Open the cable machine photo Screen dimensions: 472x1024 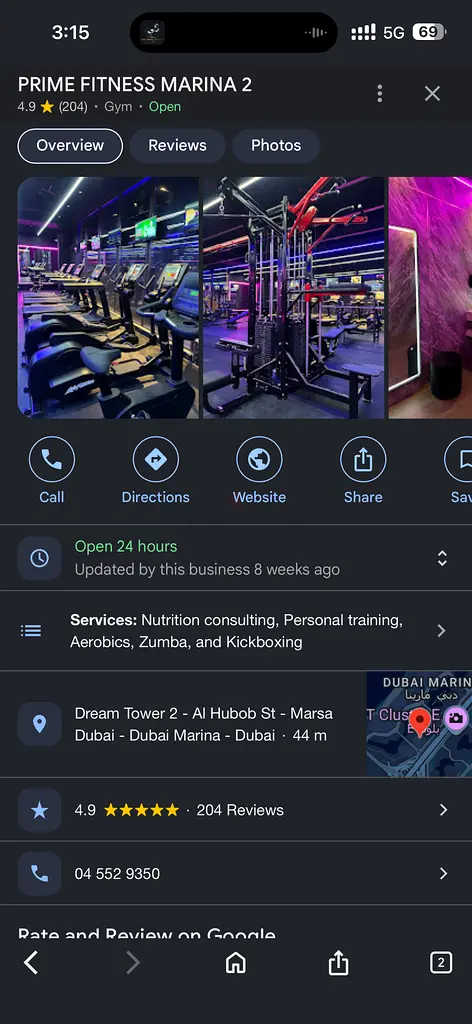coord(294,297)
